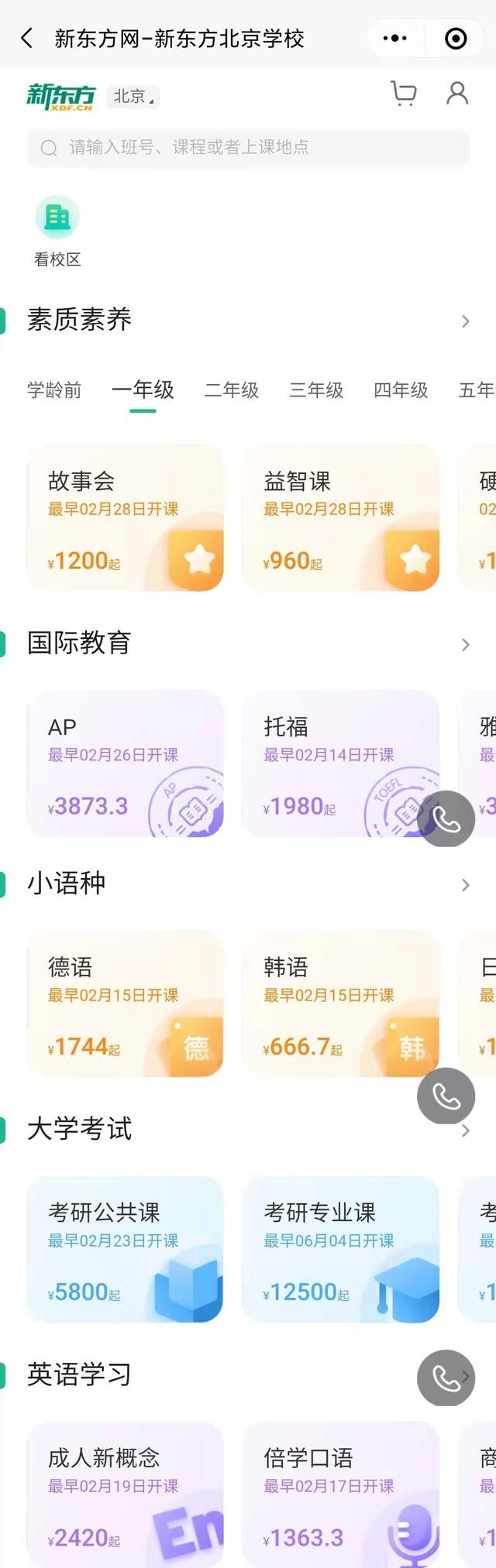Viewport: 496px width, 1568px height.
Task: Open the mini program more options menu
Action: tap(395, 38)
